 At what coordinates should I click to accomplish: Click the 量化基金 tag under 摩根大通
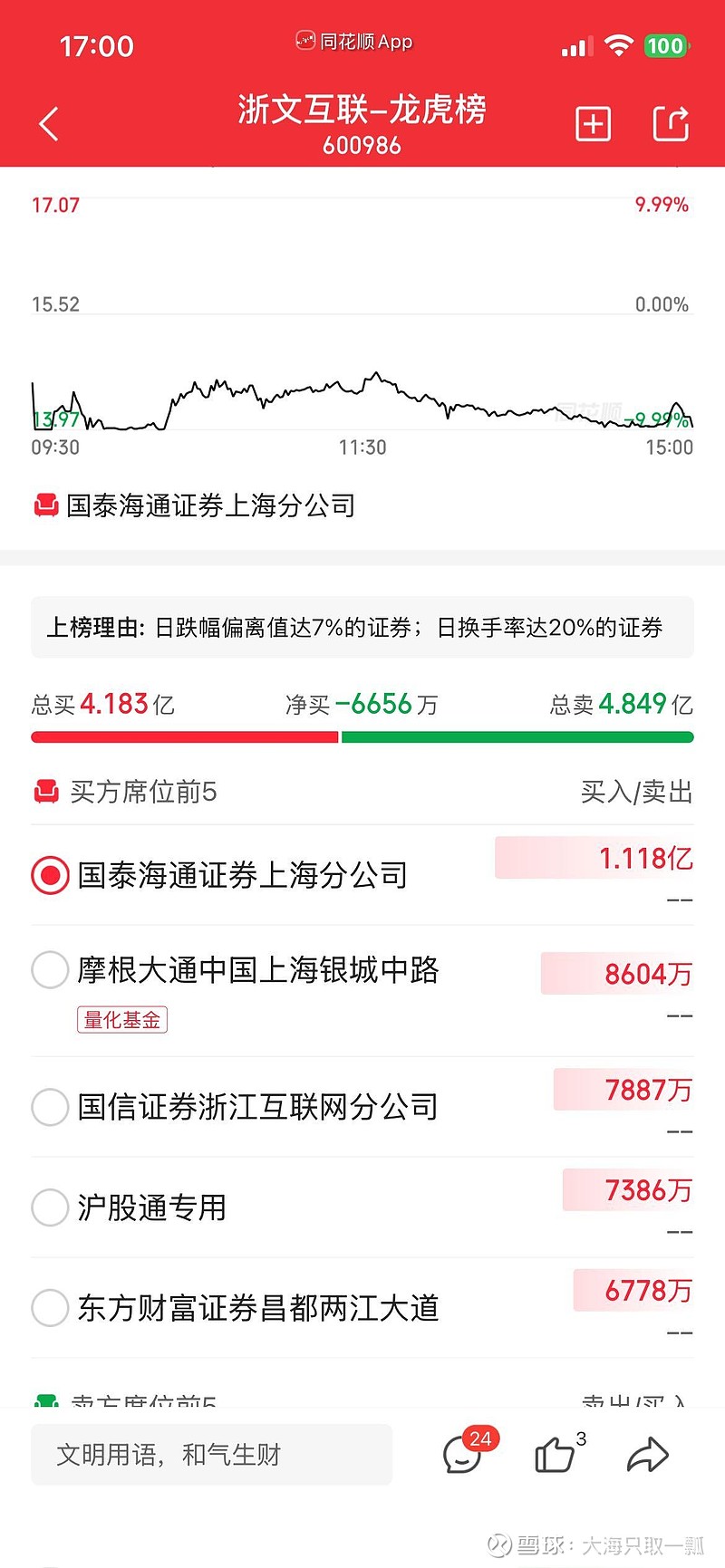tap(122, 1018)
